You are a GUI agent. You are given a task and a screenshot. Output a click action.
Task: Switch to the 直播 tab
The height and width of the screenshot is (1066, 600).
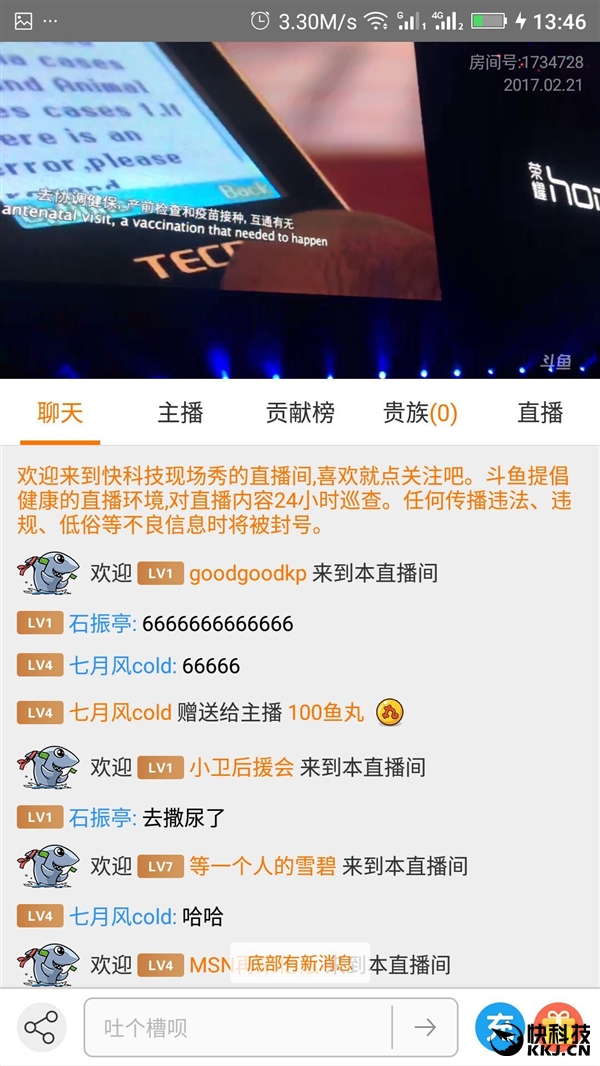pos(540,412)
